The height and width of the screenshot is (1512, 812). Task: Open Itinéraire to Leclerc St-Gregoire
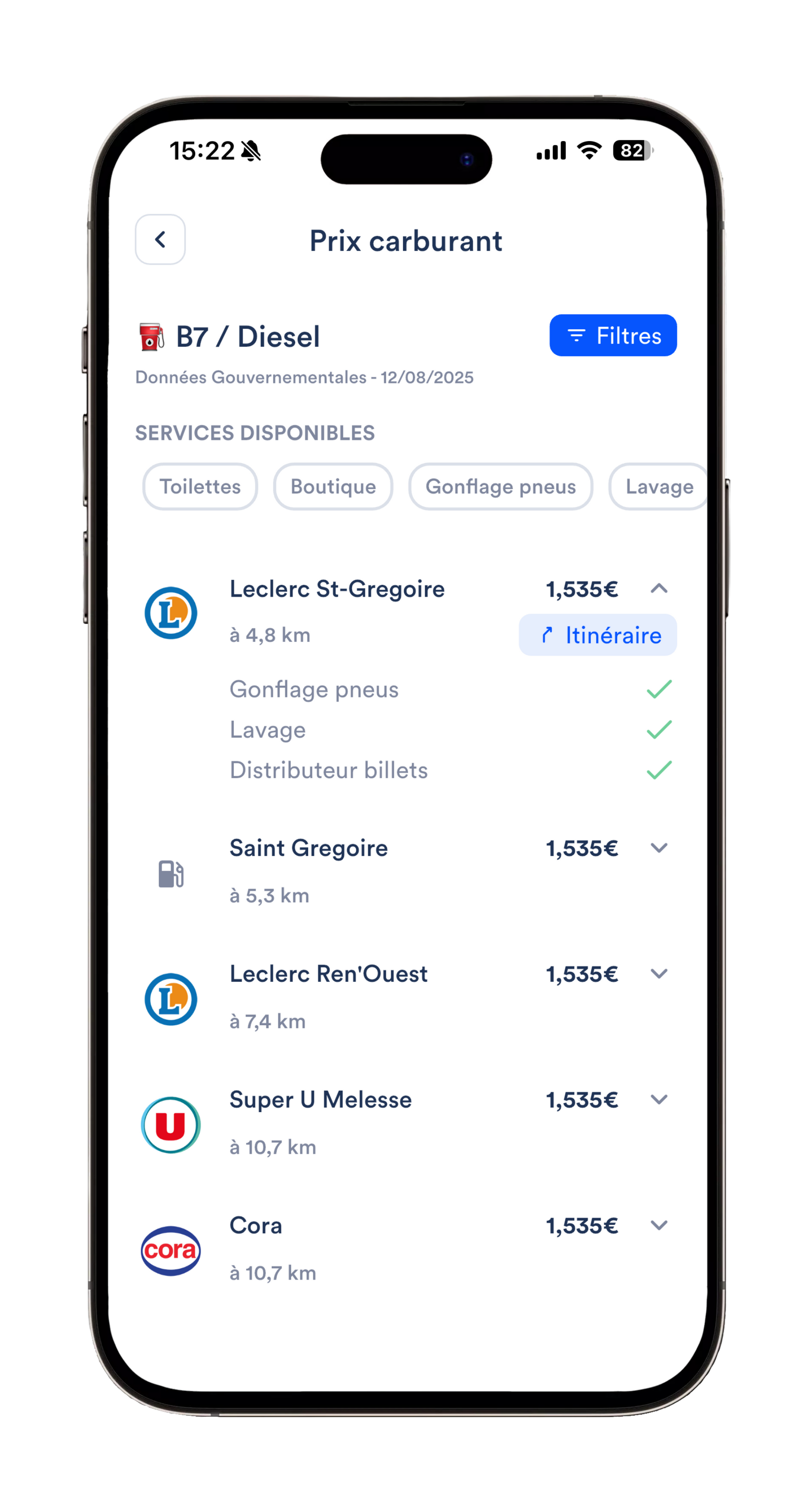point(597,635)
